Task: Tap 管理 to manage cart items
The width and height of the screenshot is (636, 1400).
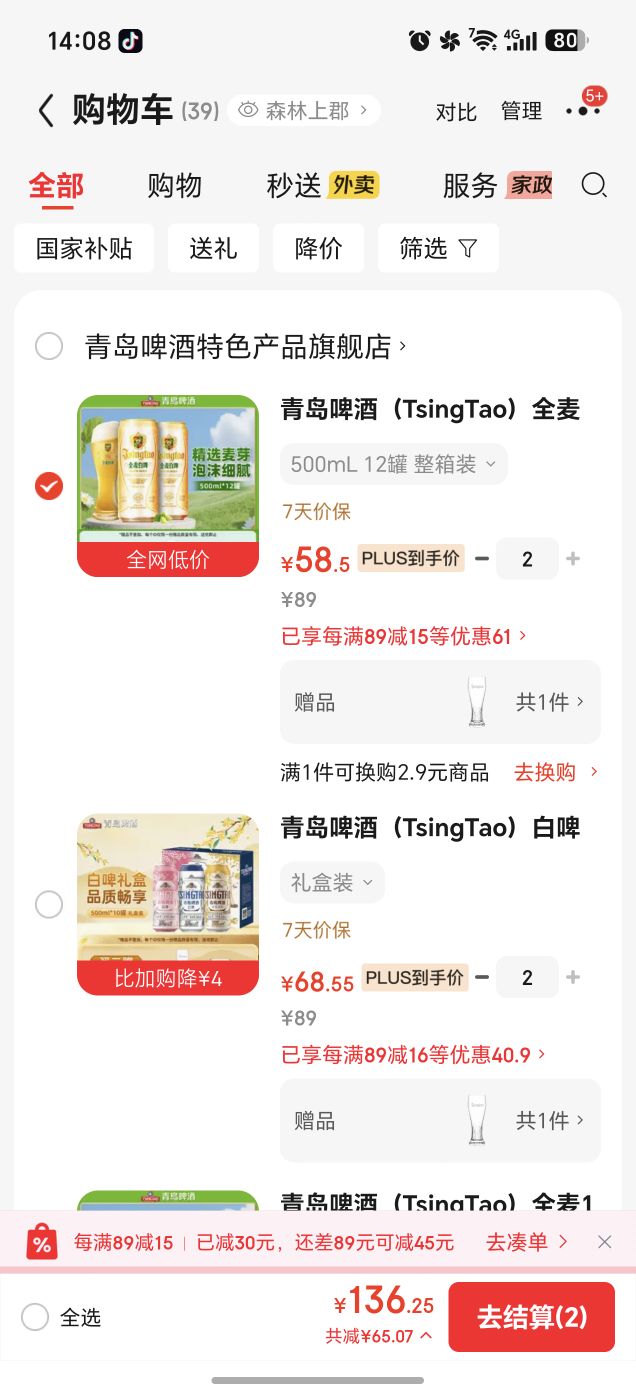Action: (x=521, y=111)
